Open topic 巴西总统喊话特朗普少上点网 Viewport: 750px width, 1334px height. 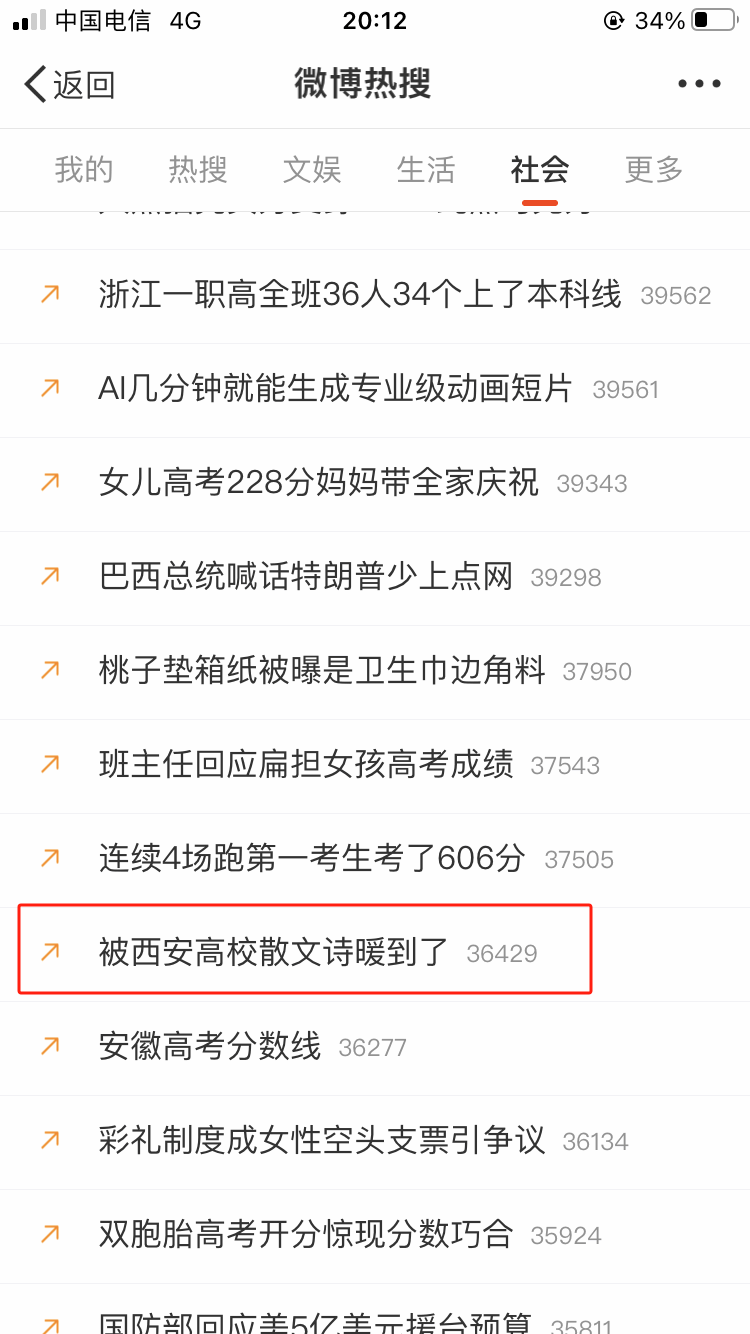306,577
